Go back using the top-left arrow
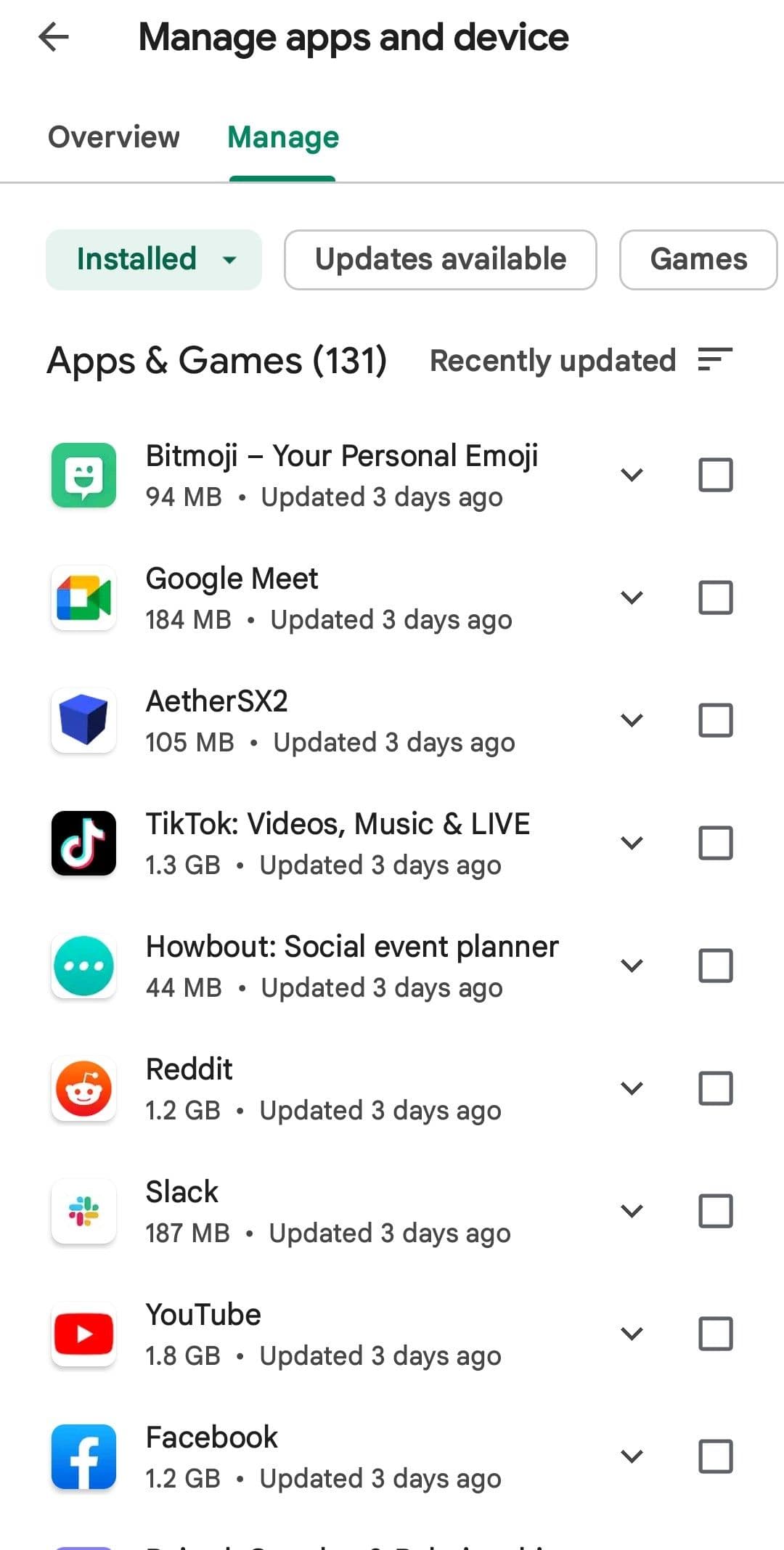 click(x=54, y=37)
